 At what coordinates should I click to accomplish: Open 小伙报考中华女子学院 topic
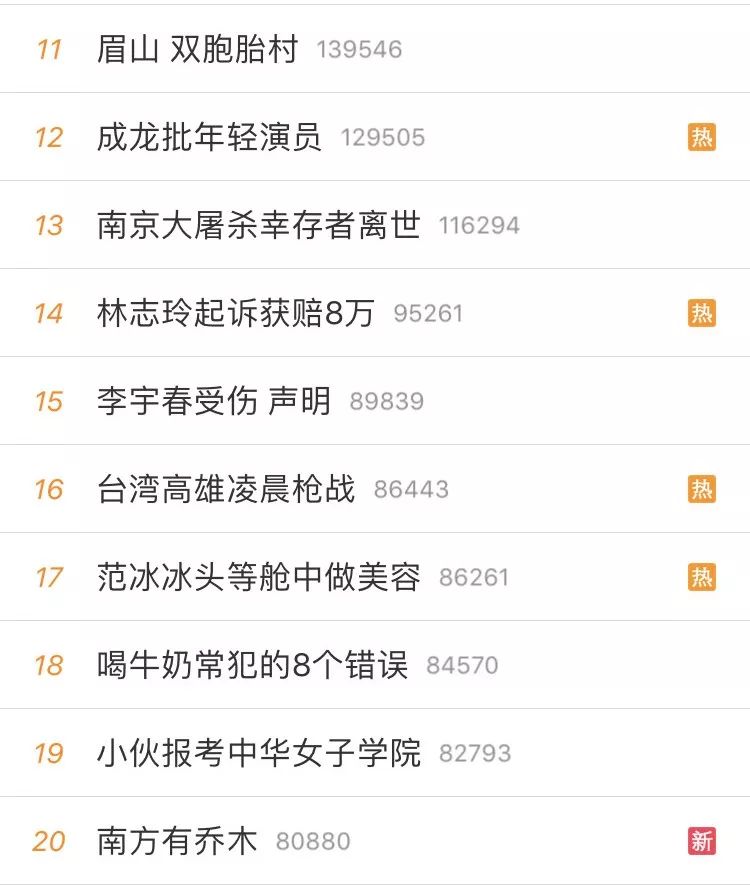[259, 753]
